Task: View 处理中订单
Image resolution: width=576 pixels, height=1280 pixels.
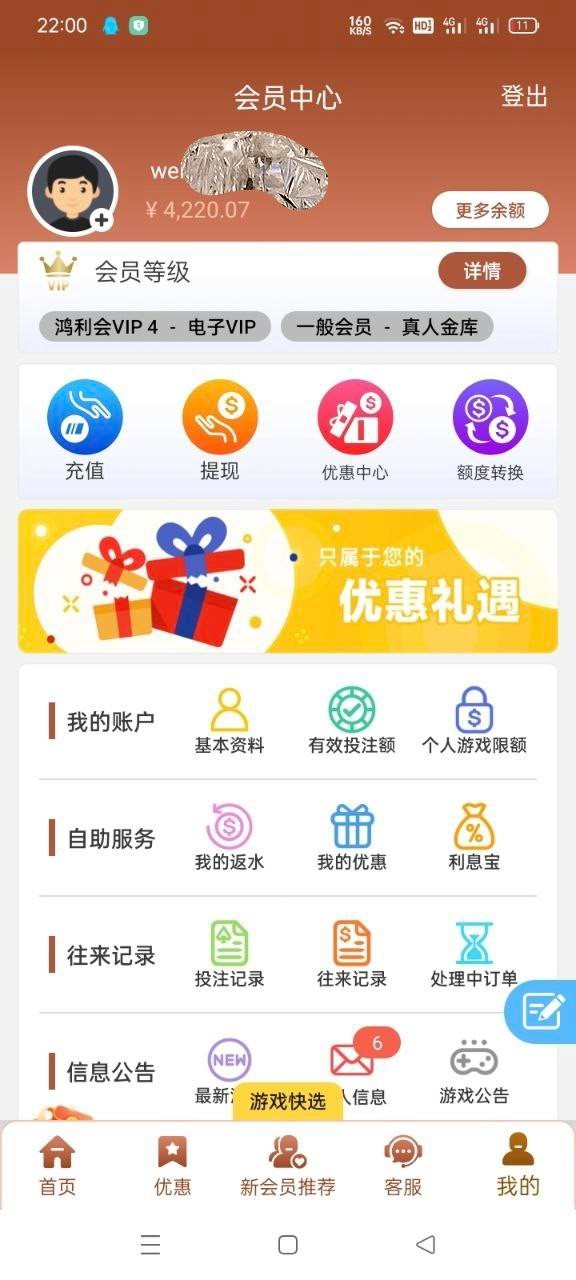Action: click(x=474, y=955)
